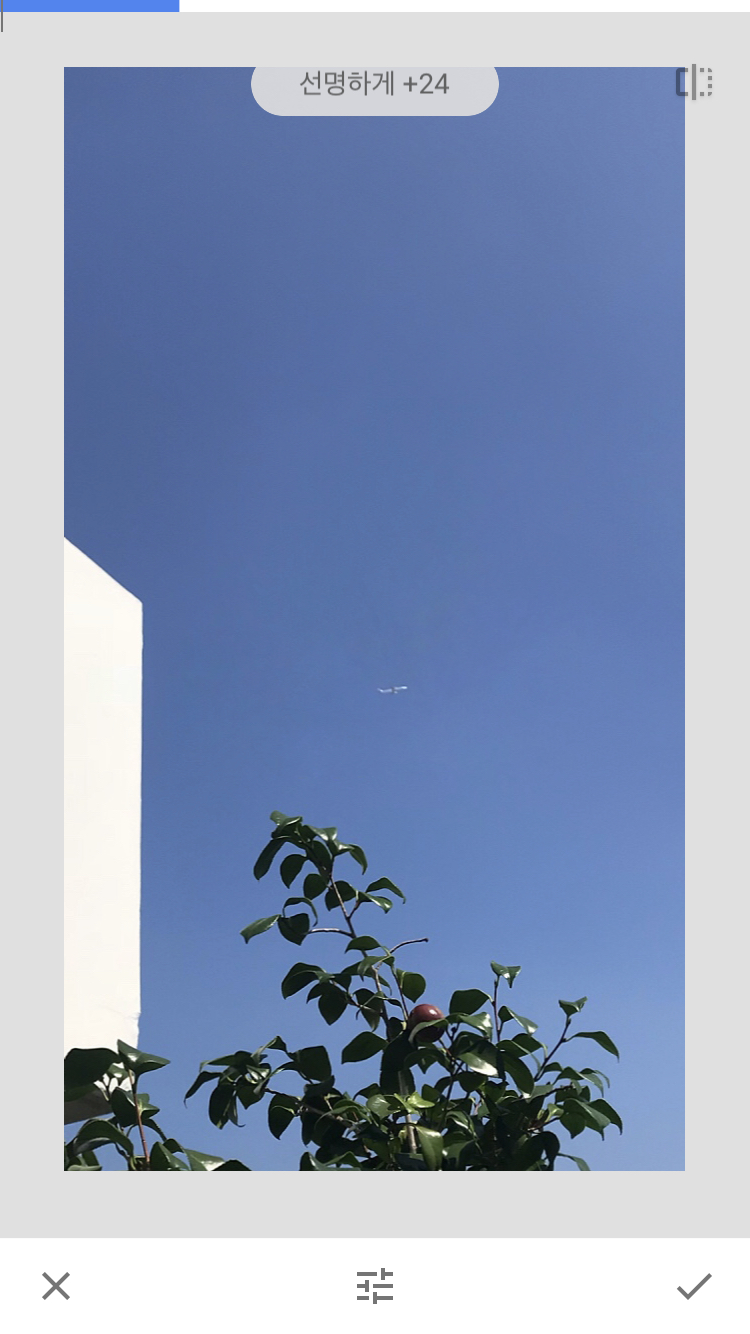750x1334 pixels.
Task: Tap the compare before/after icon
Action: [x=694, y=82]
